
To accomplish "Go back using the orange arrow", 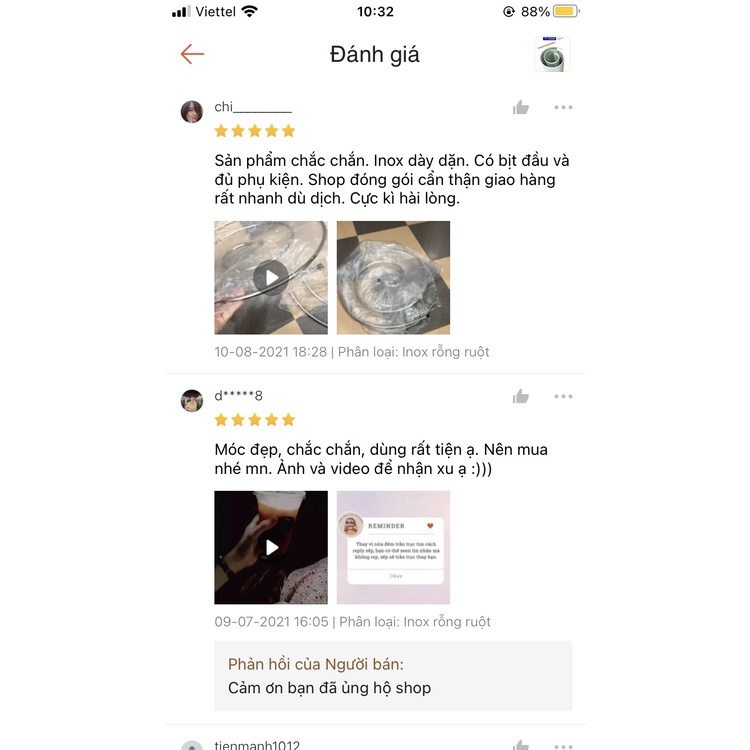I will click(192, 54).
